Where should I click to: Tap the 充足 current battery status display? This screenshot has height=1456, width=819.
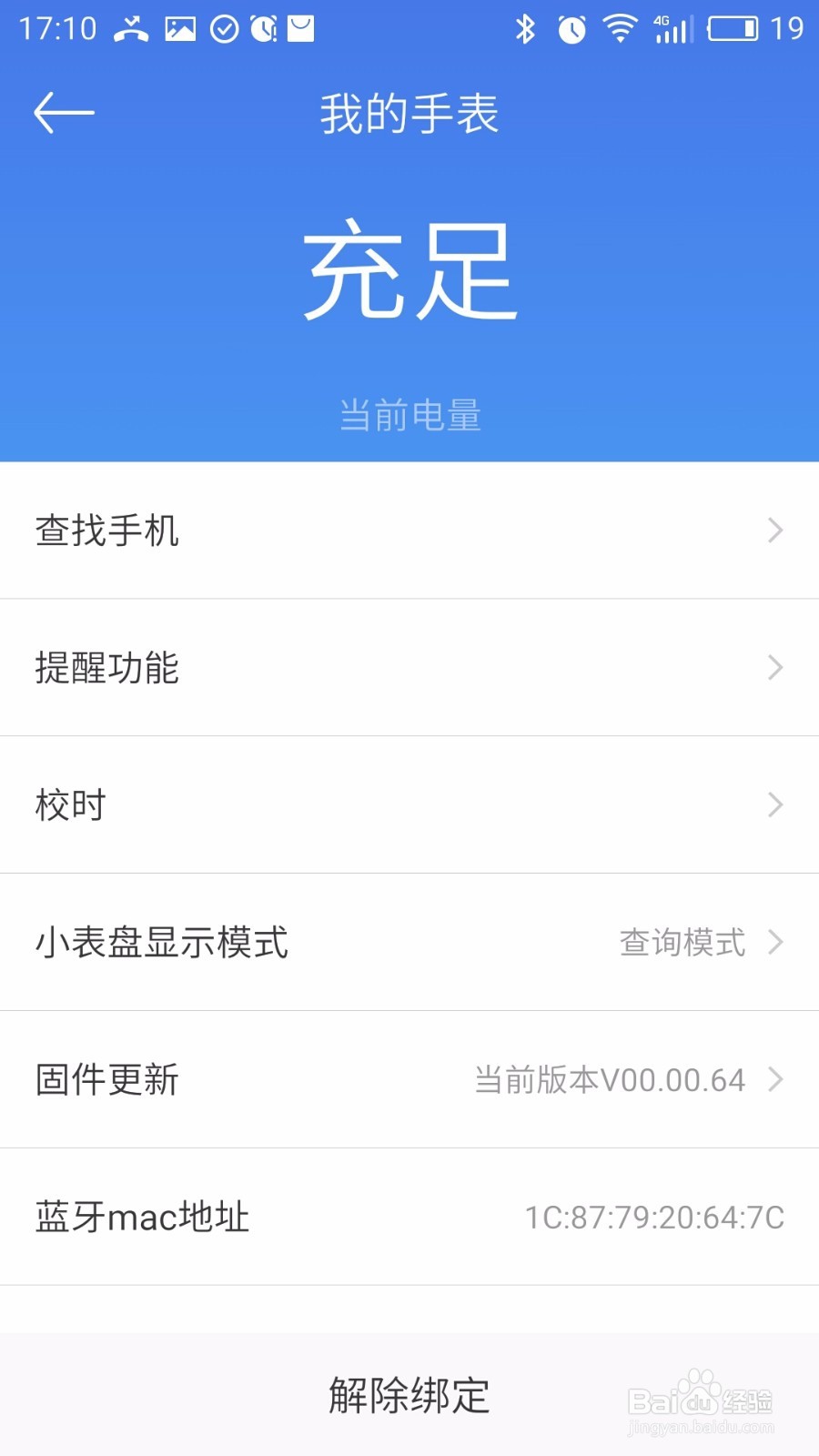coord(409,273)
